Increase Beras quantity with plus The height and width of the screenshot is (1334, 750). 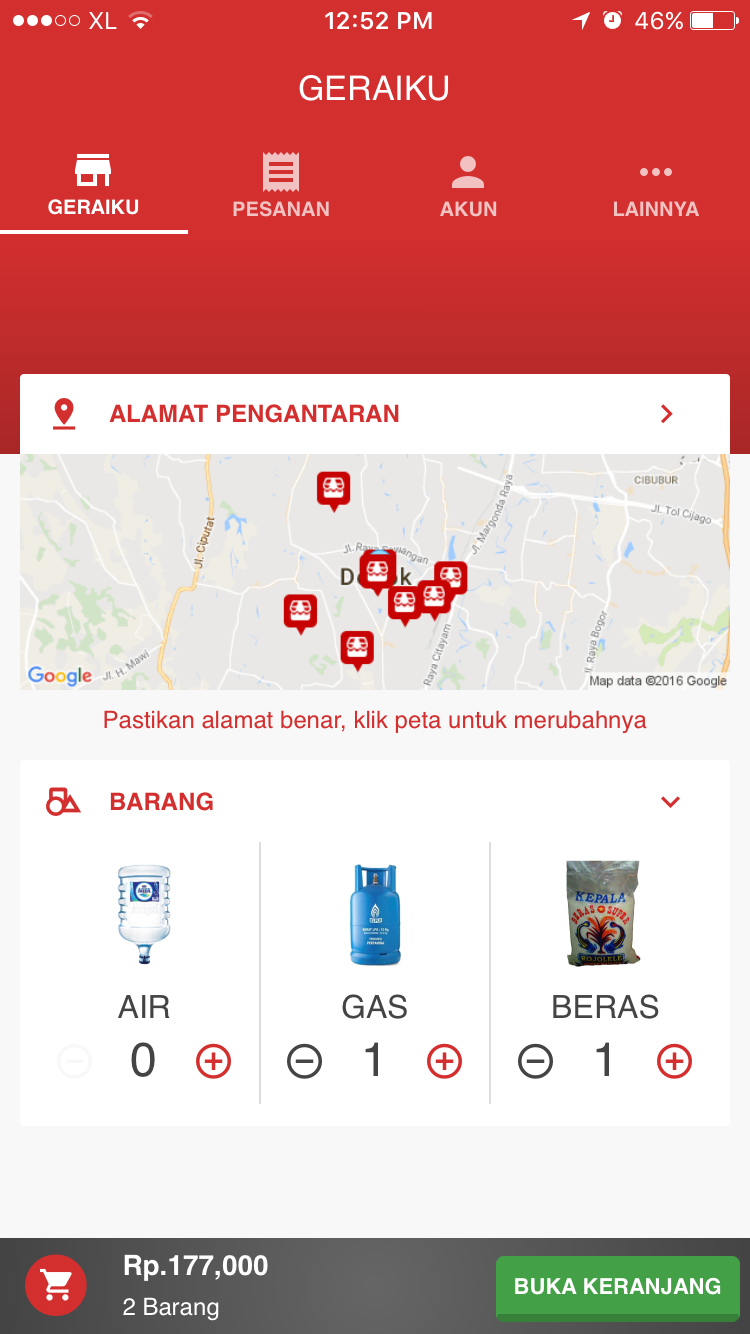coord(674,1061)
